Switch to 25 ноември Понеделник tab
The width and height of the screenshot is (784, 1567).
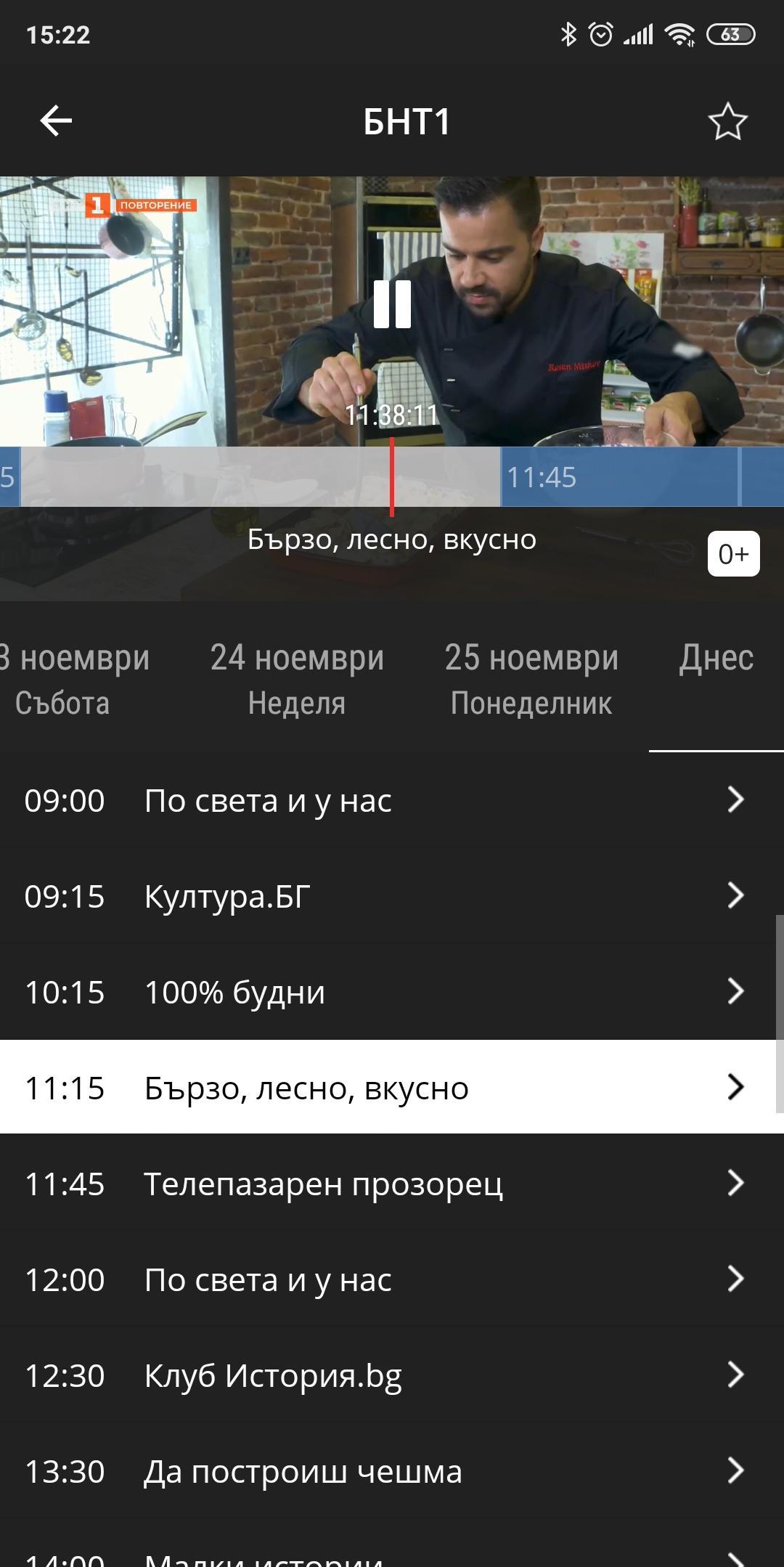tap(531, 679)
